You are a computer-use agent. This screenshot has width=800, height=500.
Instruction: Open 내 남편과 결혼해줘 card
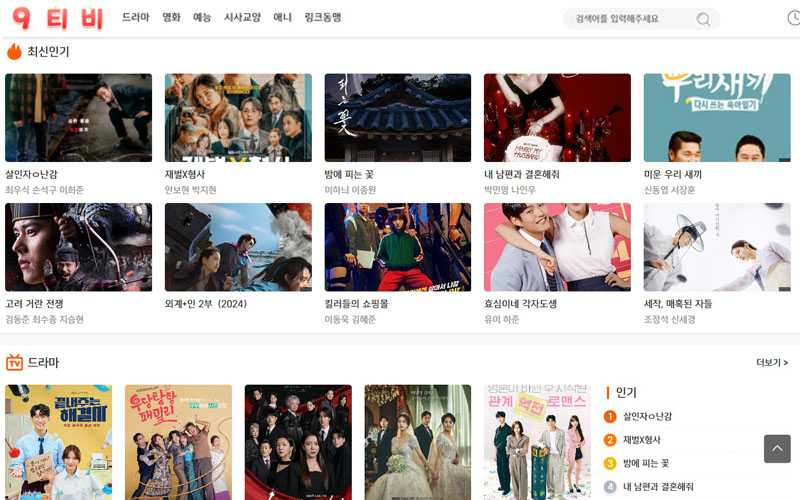(x=557, y=117)
